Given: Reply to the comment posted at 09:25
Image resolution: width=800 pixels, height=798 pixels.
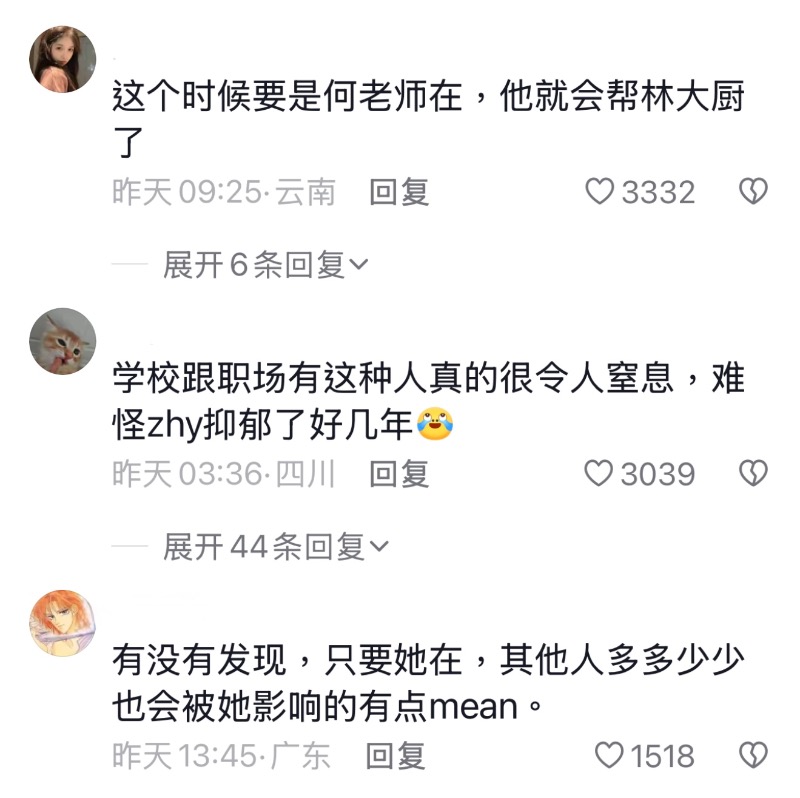Looking at the screenshot, I should [x=399, y=192].
